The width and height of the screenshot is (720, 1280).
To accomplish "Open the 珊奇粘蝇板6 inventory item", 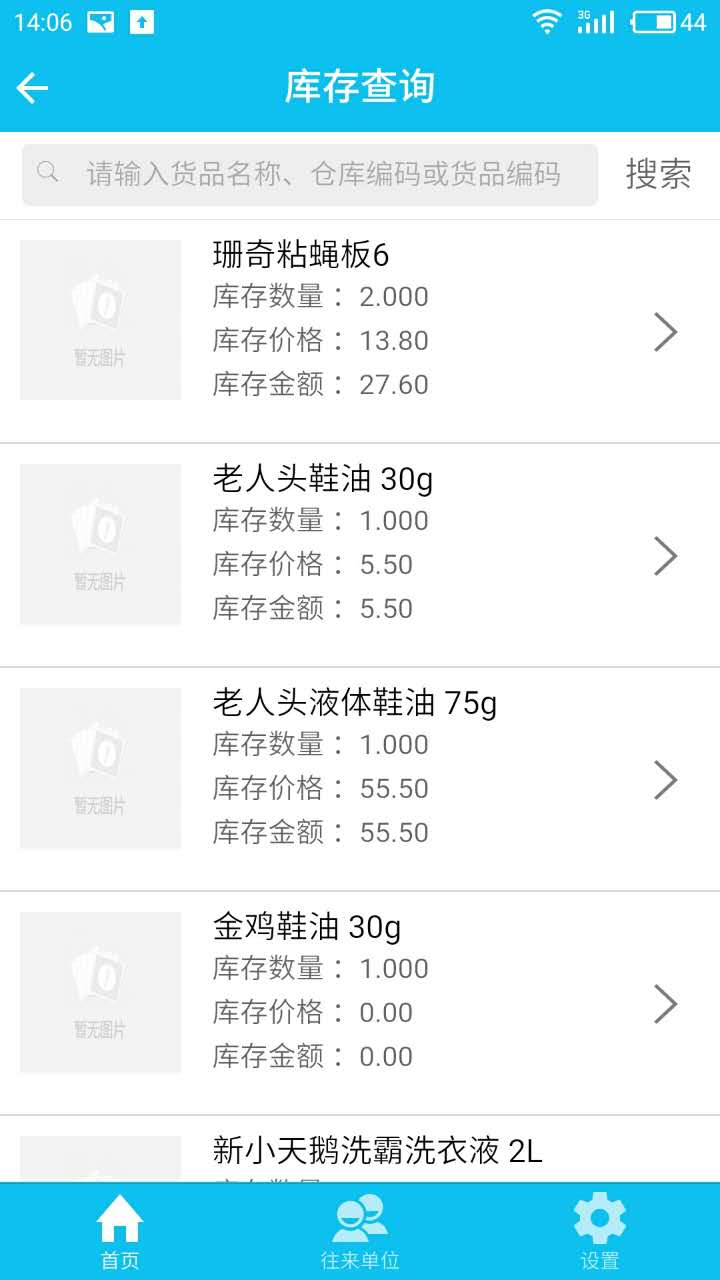I will click(x=360, y=331).
